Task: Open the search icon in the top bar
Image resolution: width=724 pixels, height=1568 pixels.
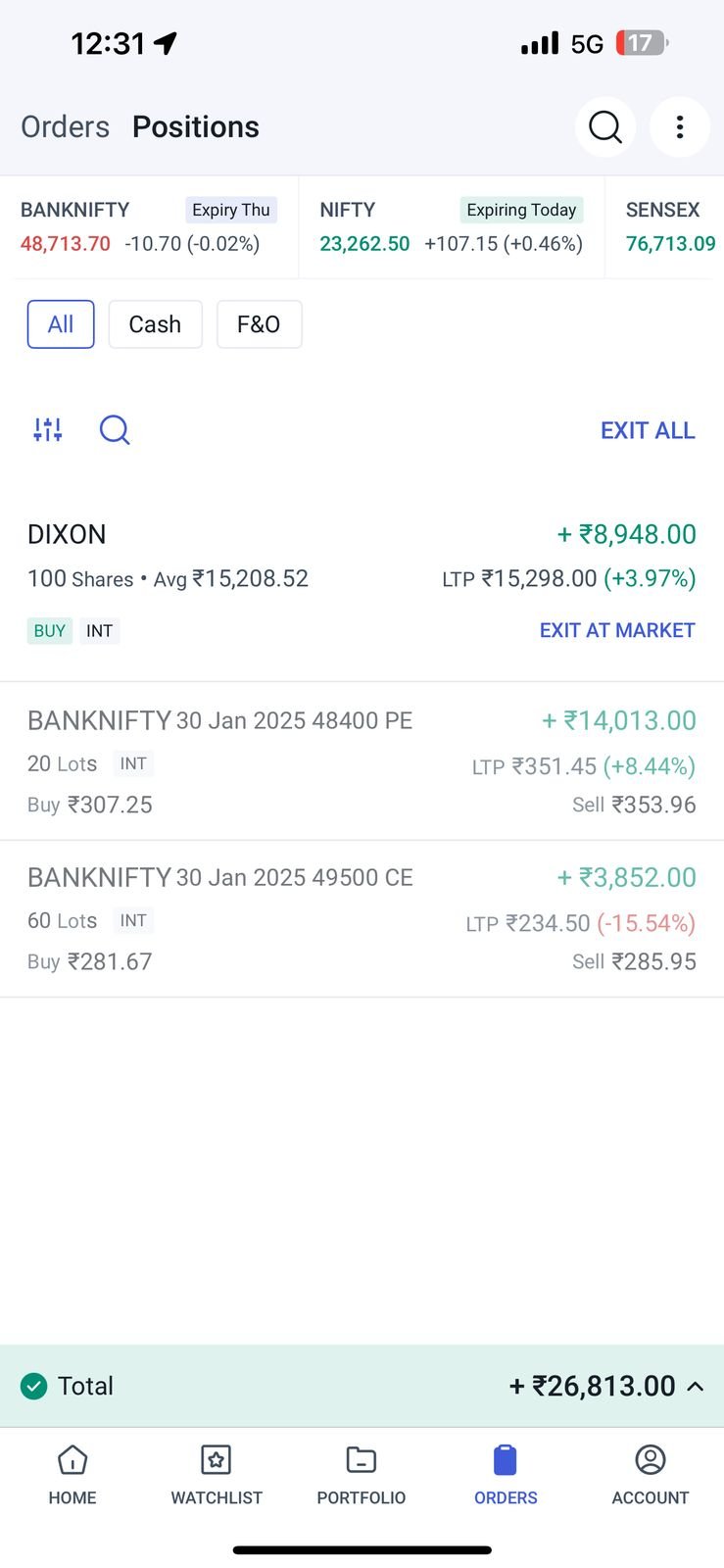Action: click(605, 127)
